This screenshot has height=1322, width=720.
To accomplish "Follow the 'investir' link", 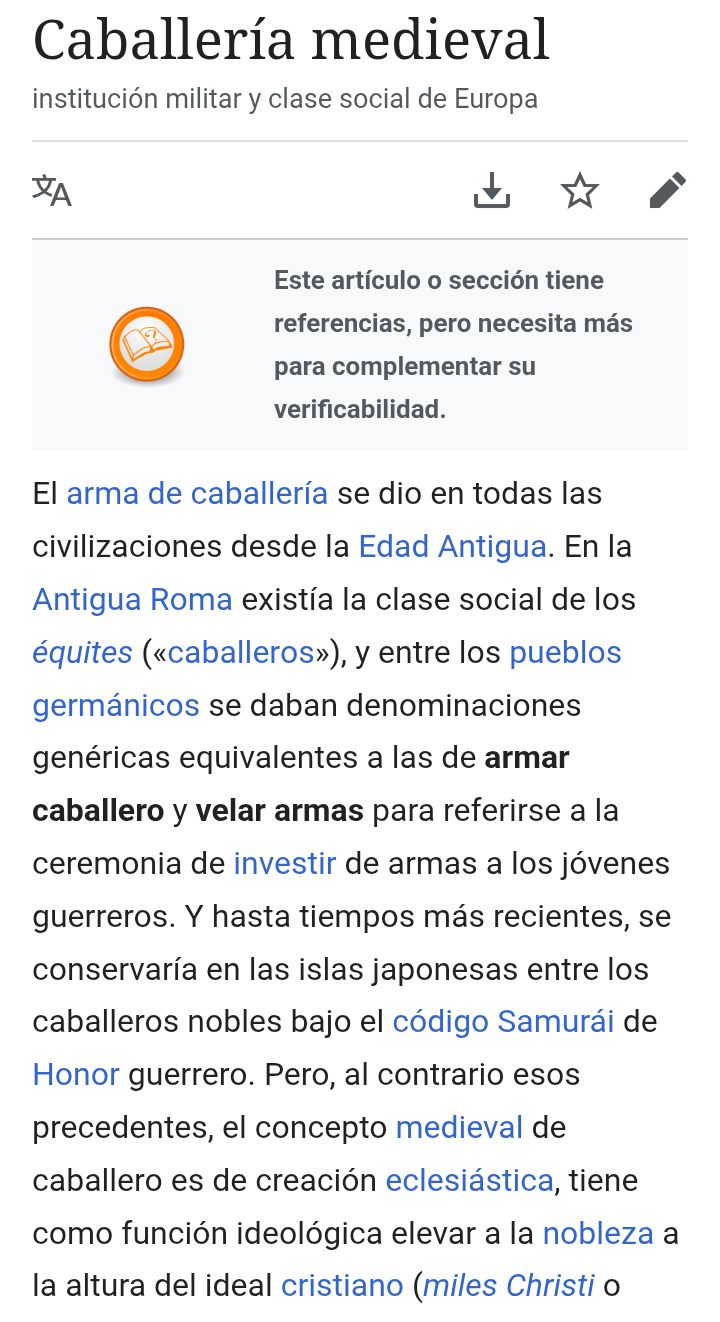I will click(x=284, y=864).
